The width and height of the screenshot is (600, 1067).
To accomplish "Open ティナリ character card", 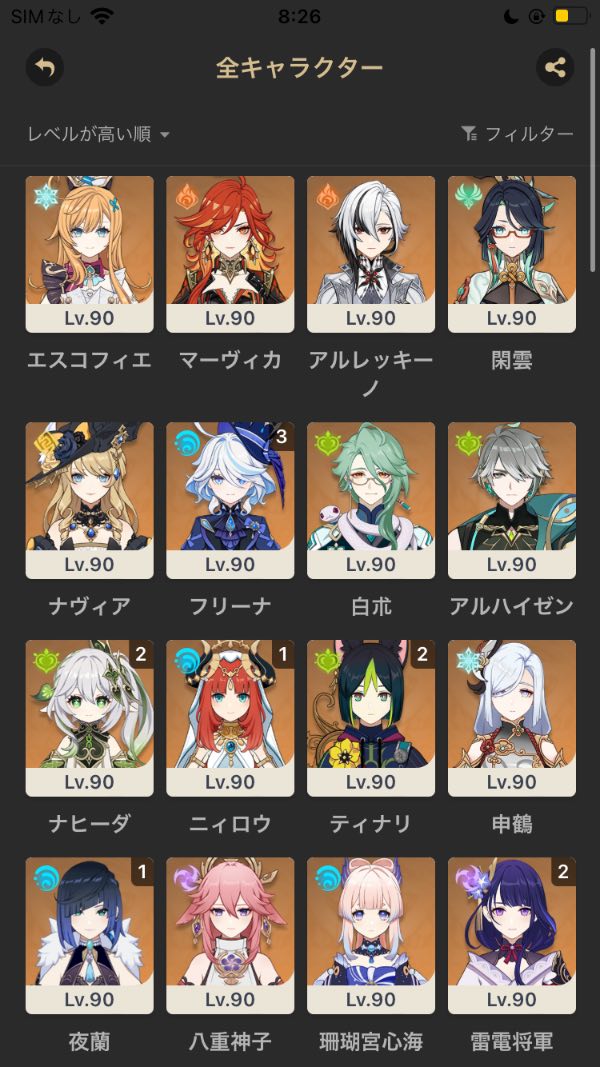I will (371, 718).
